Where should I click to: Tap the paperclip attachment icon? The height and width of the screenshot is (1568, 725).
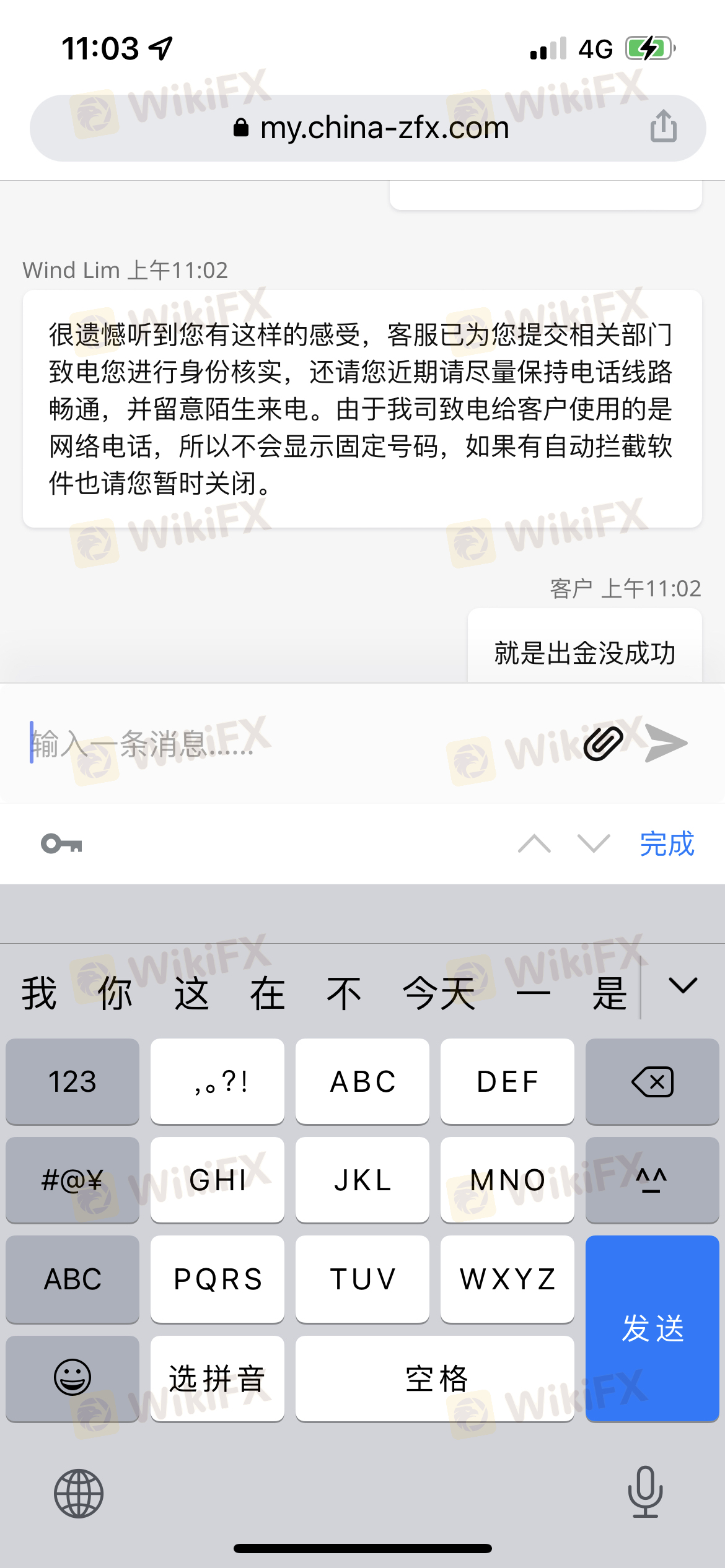tap(603, 743)
